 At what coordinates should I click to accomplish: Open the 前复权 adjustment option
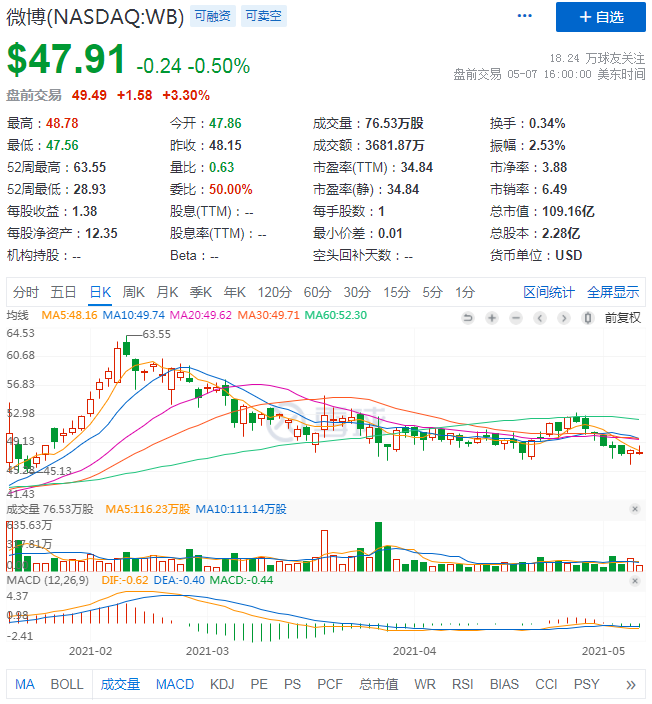622,317
